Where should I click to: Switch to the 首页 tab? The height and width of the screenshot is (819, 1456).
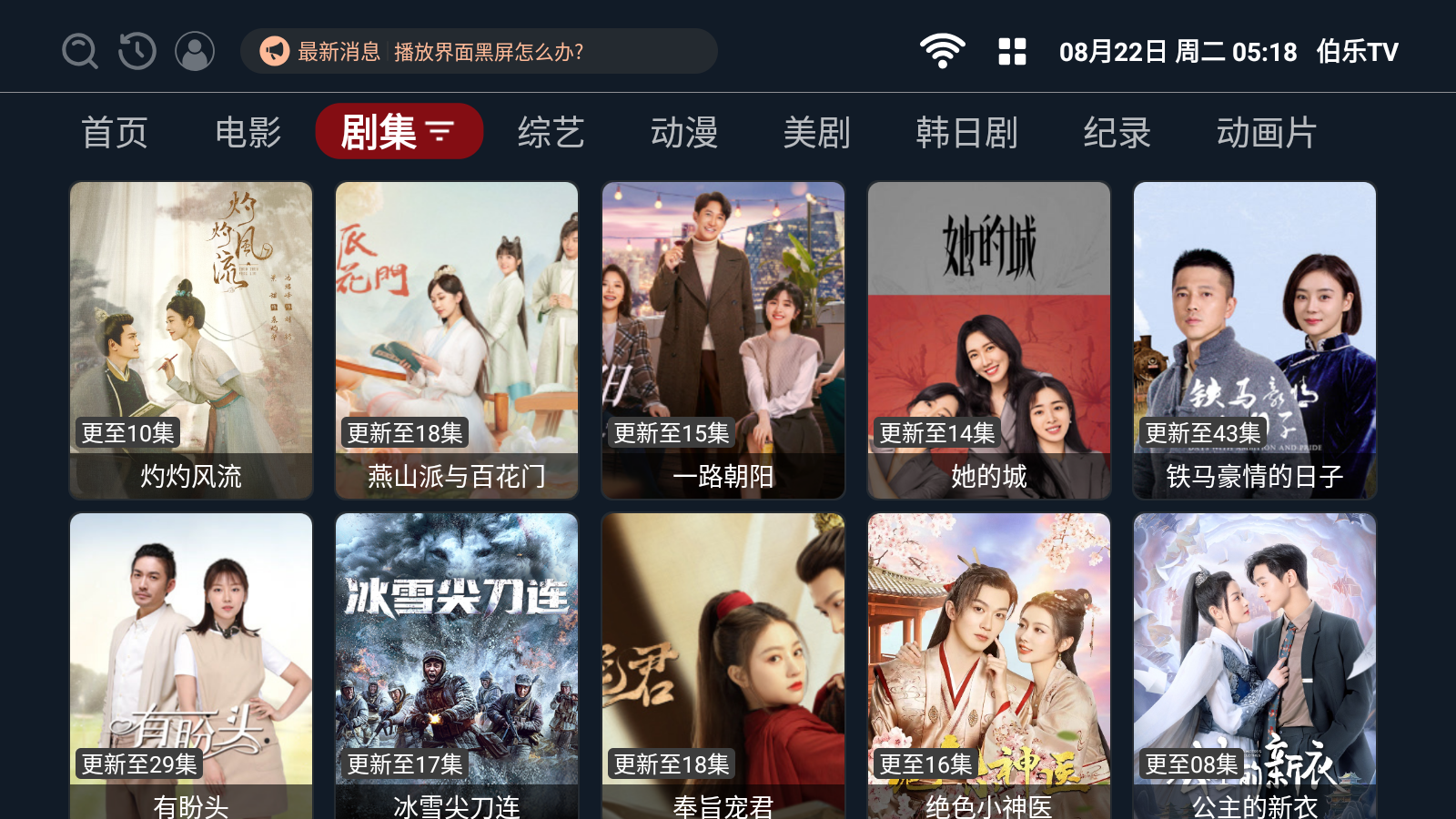(115, 132)
